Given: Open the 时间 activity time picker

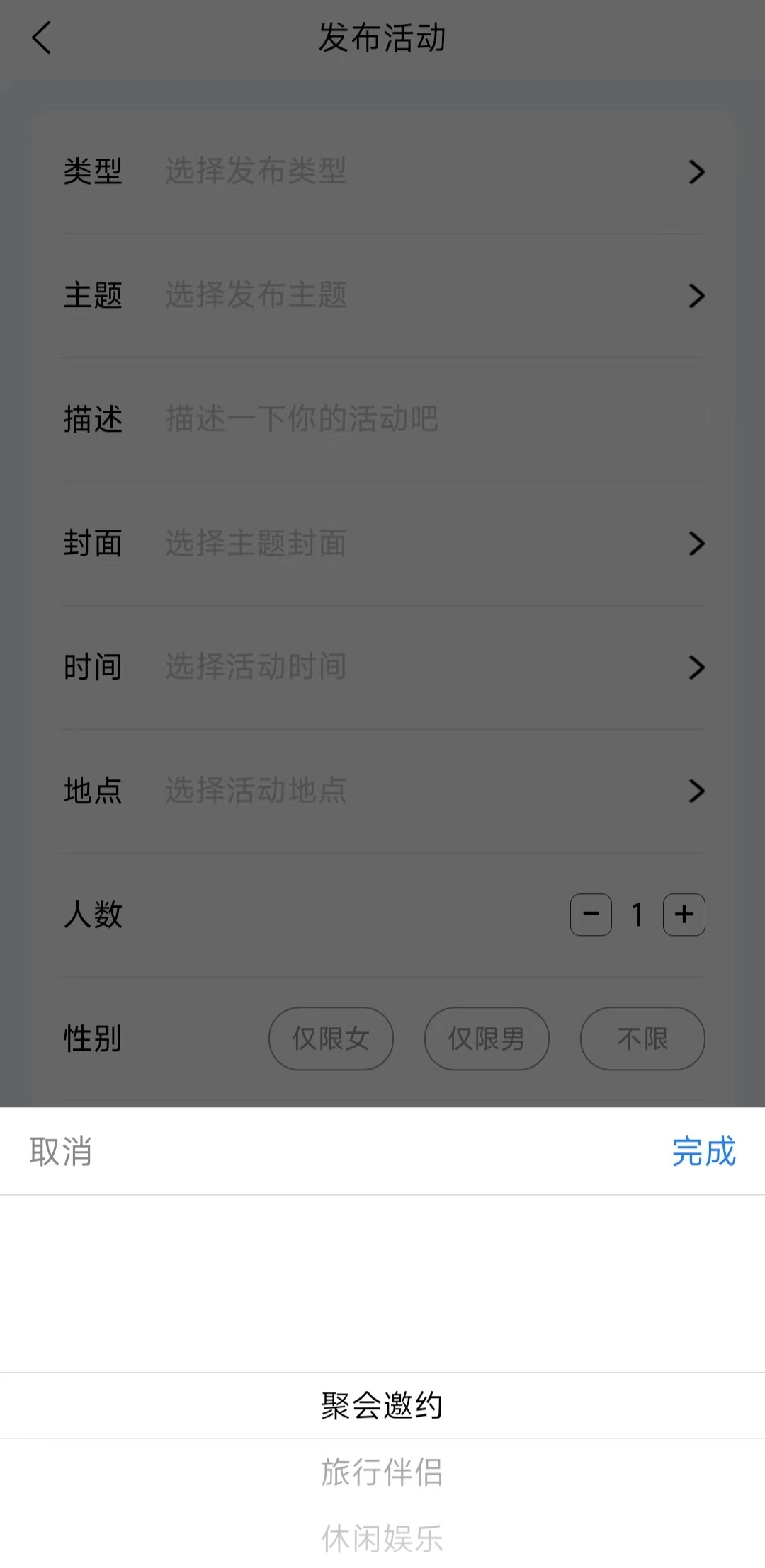Looking at the screenshot, I should (x=382, y=667).
